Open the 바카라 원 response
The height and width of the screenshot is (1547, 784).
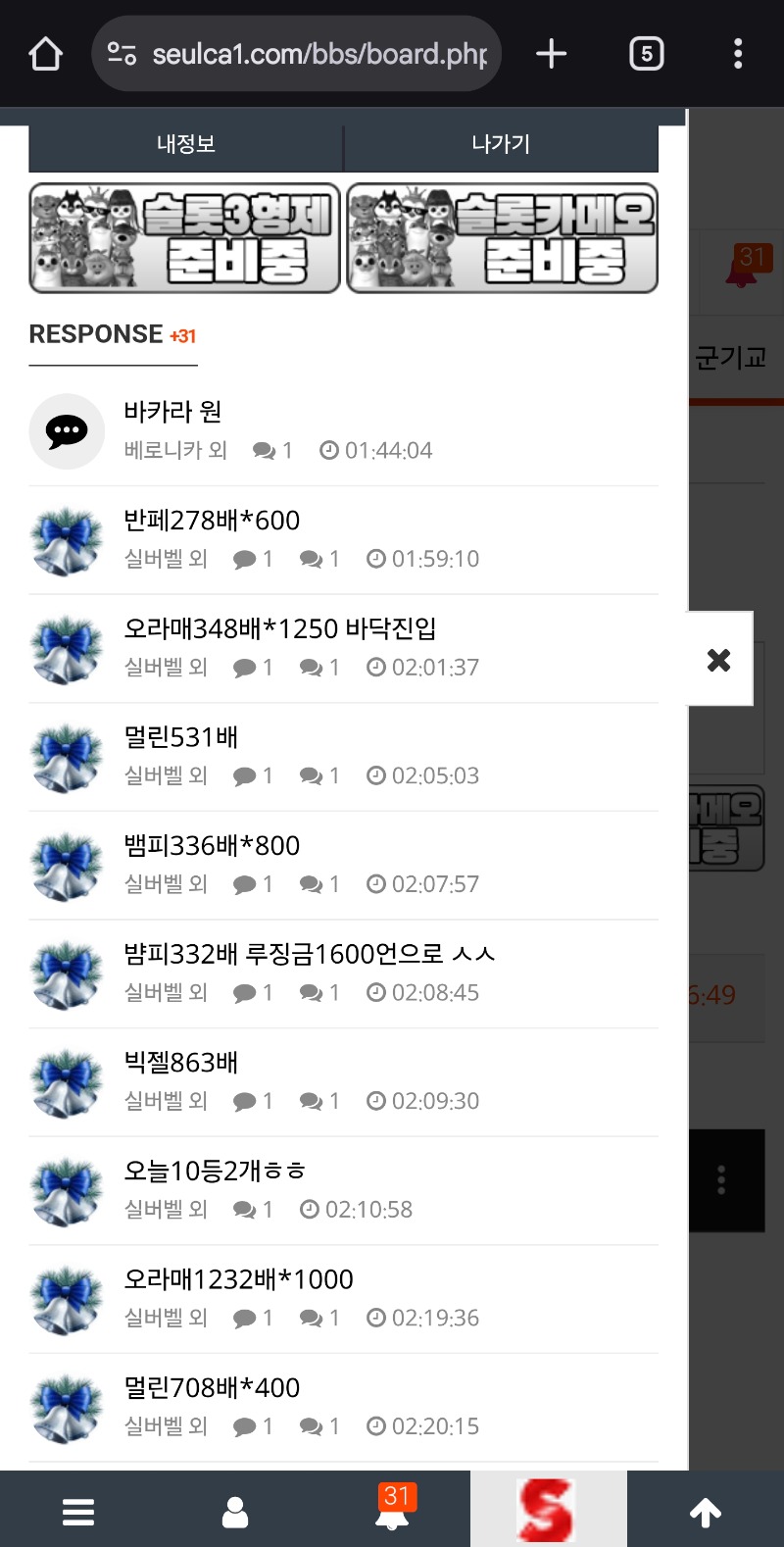(172, 412)
